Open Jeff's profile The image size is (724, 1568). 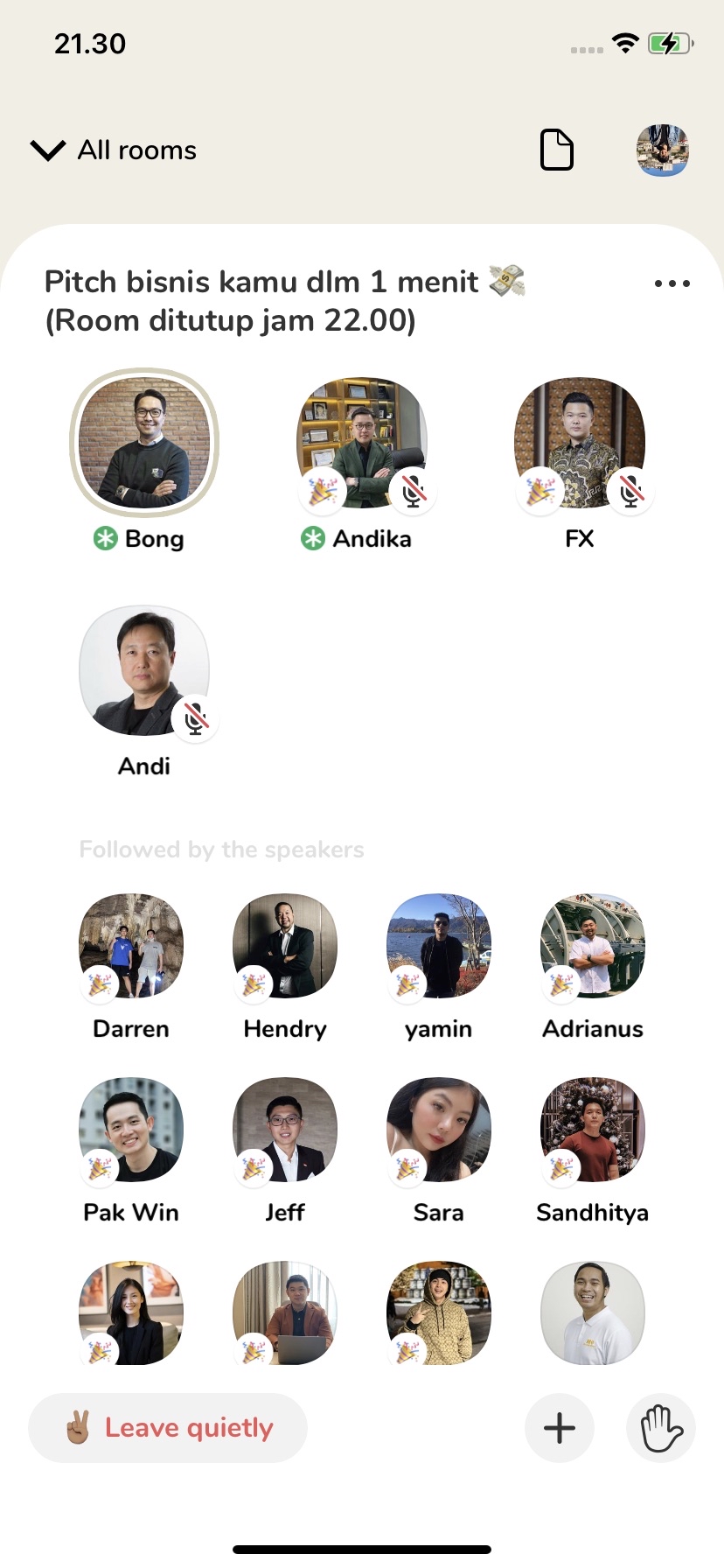click(x=285, y=1130)
